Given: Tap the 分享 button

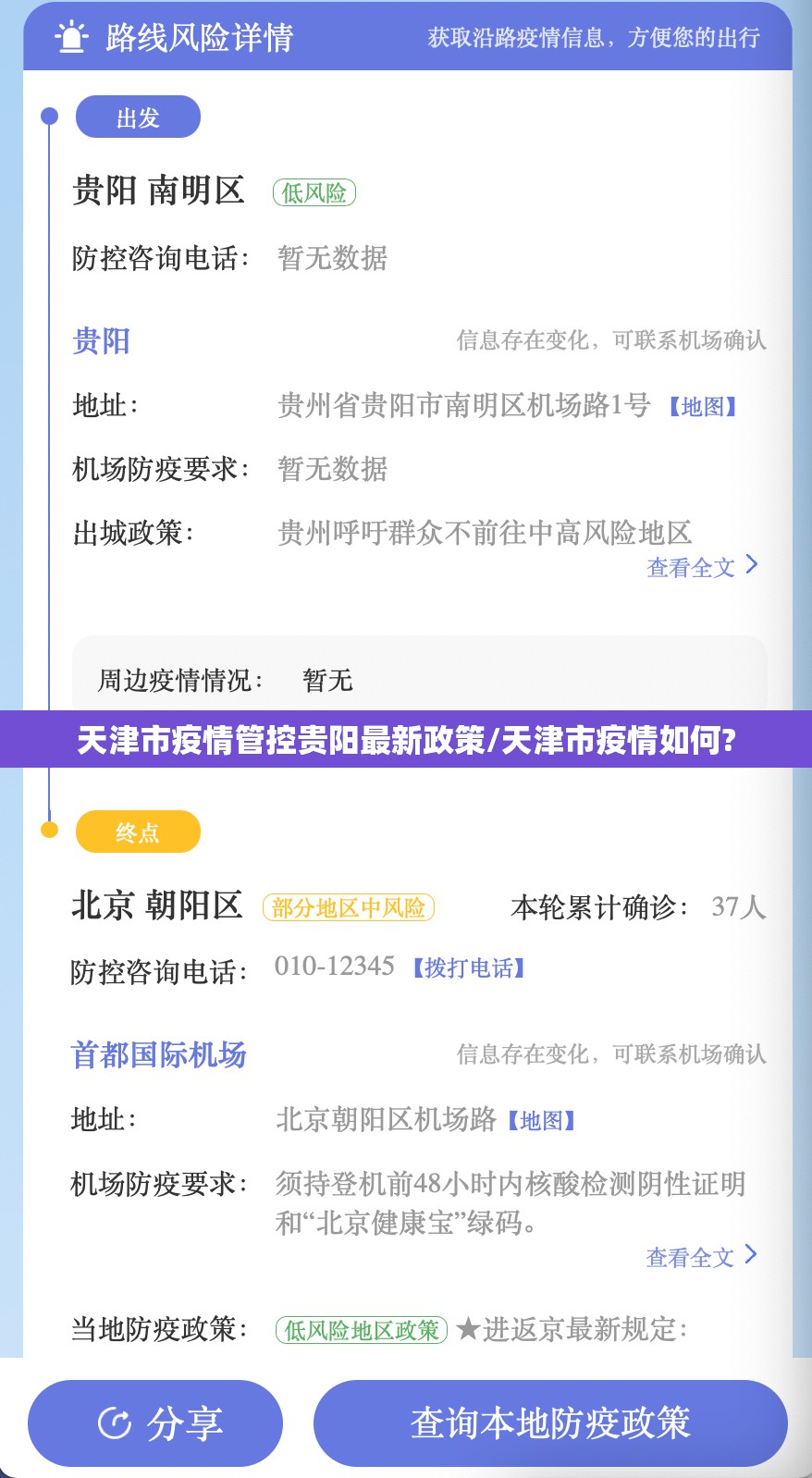Looking at the screenshot, I should pos(155,1423).
